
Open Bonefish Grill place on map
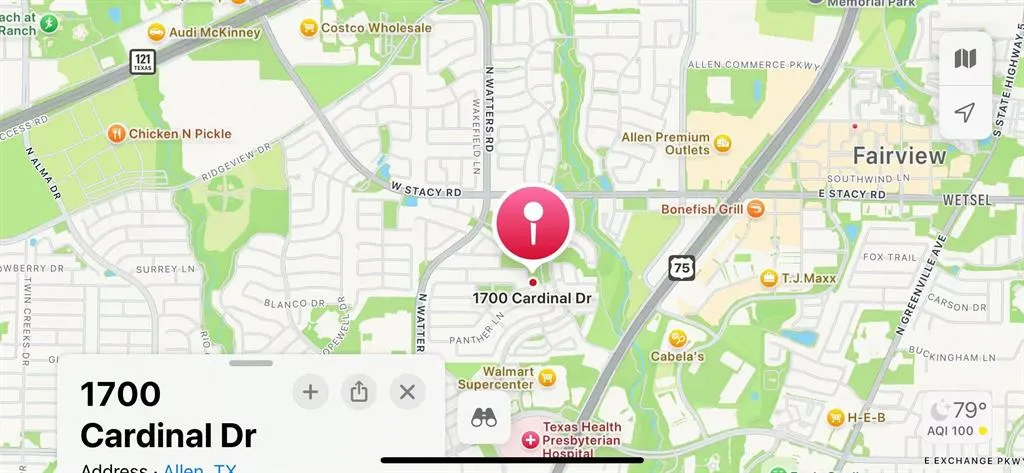coord(757,209)
